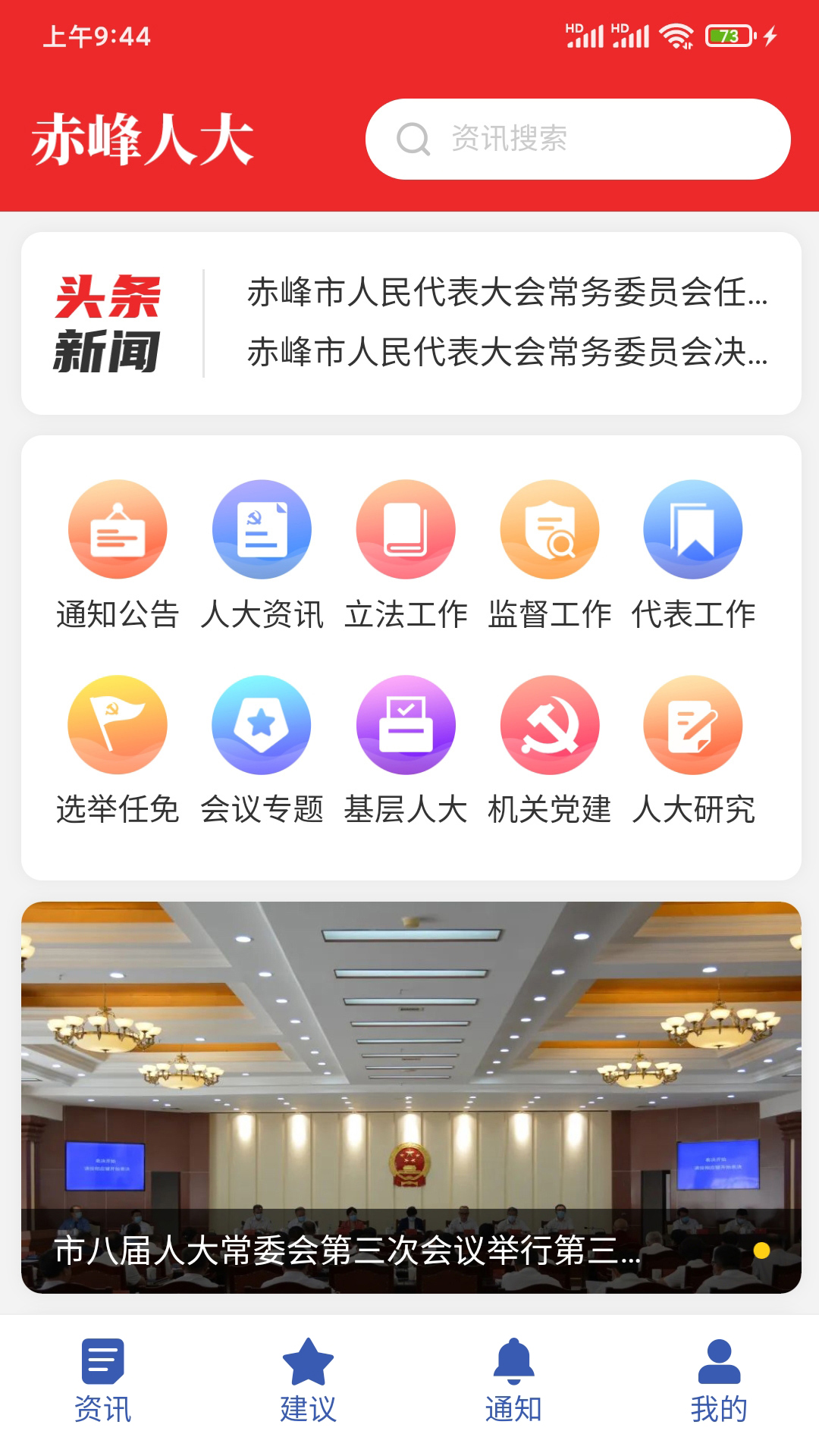Open headline 赤峰市人民代表大会常务委员会任...
Viewport: 819px width, 1456px height.
(x=507, y=292)
